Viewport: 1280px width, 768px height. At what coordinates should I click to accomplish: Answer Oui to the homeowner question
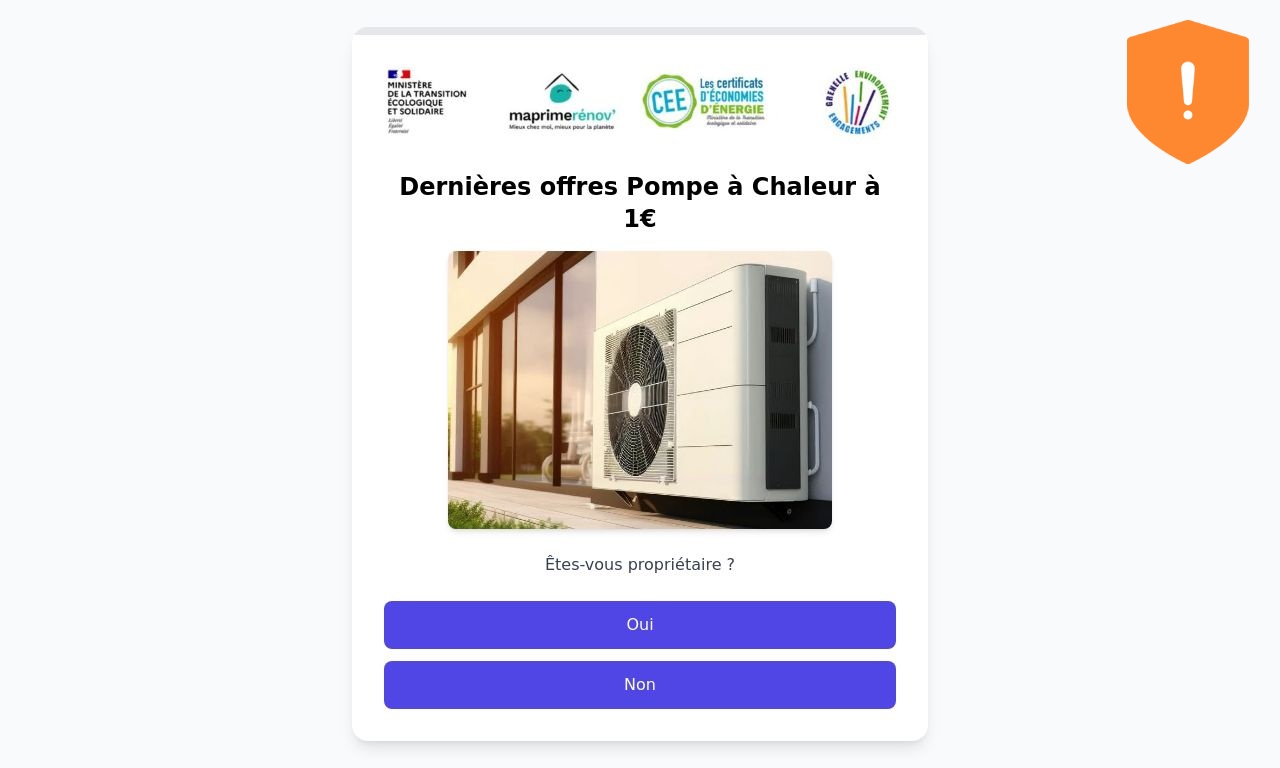(640, 625)
